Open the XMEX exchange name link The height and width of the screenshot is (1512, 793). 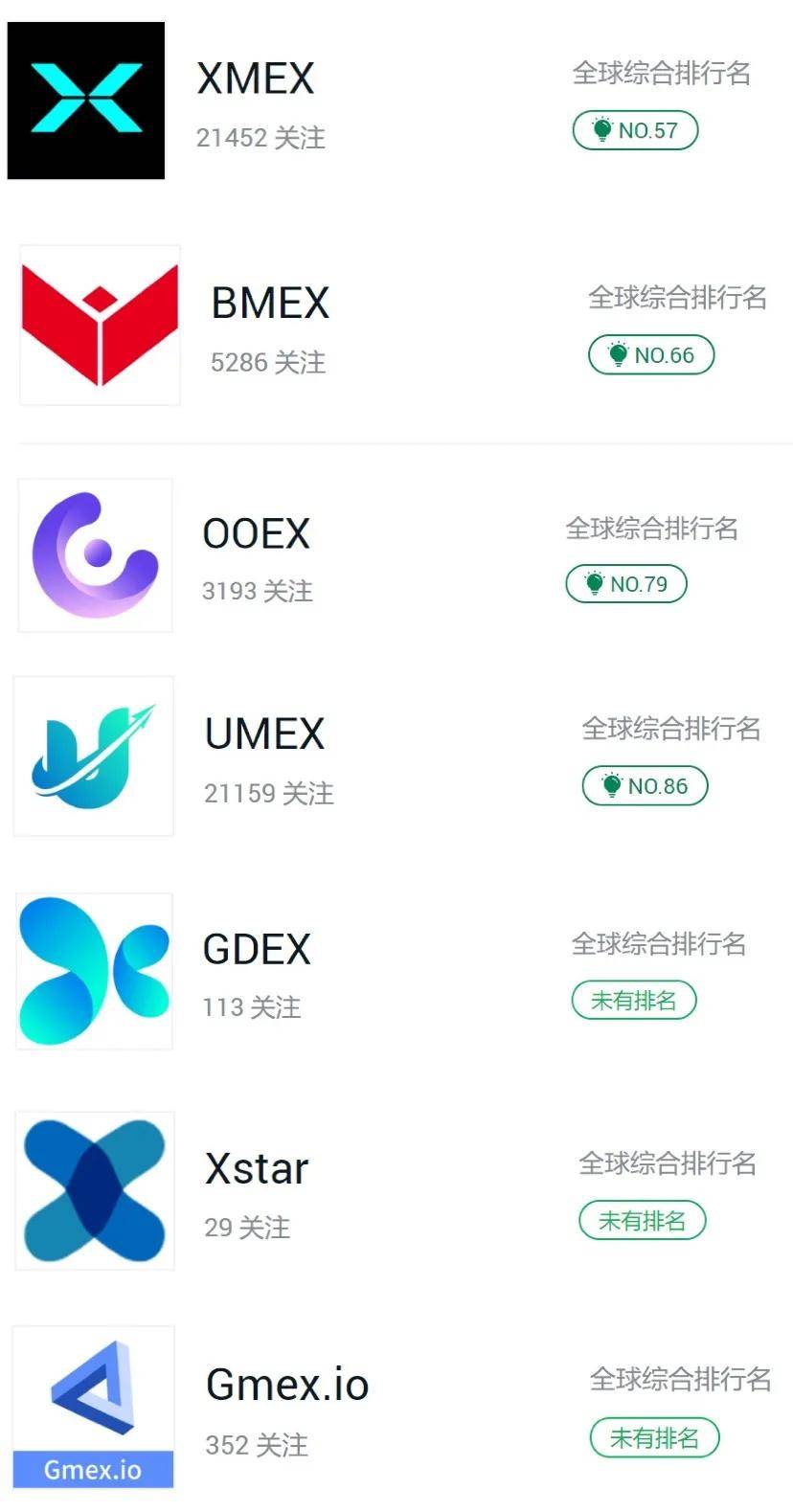(254, 79)
